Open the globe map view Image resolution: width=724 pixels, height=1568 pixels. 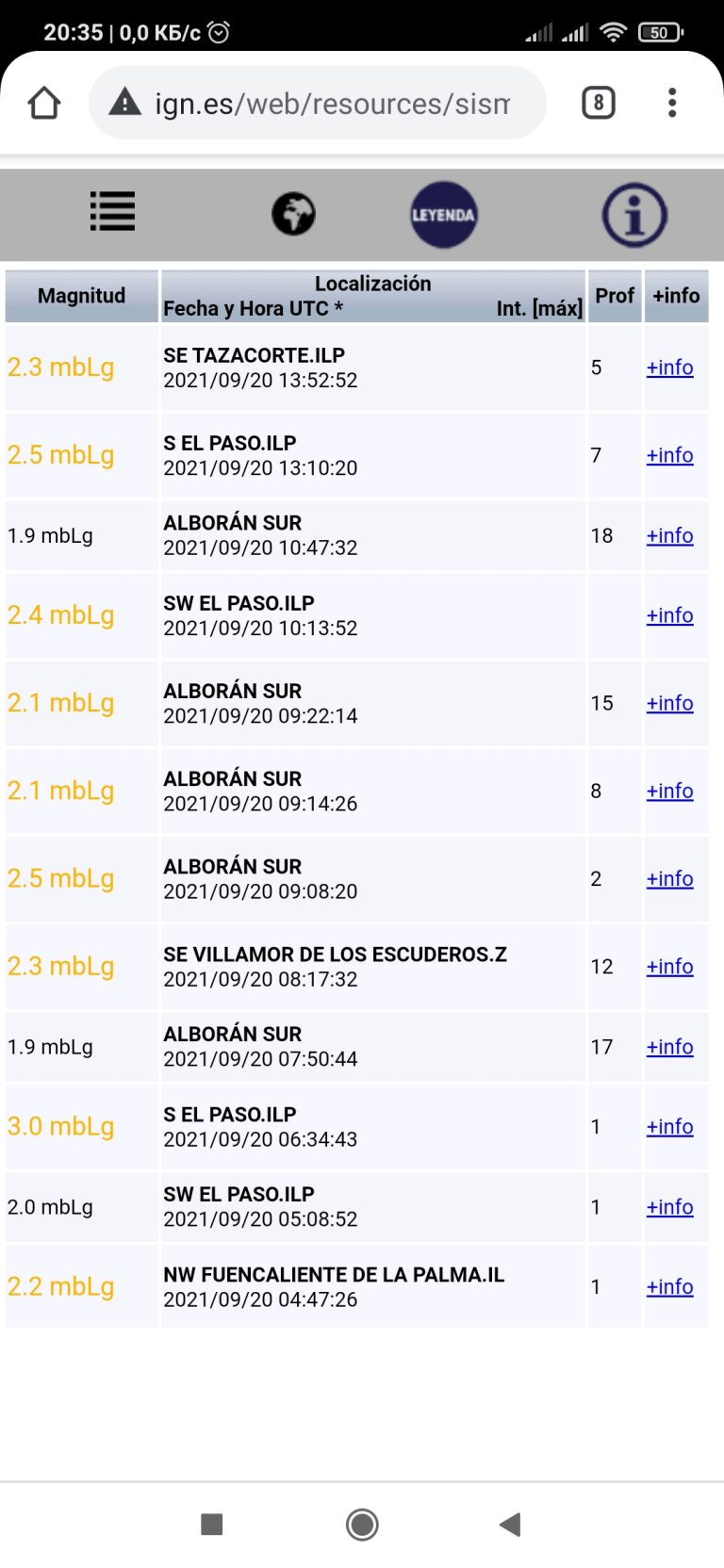[293, 214]
